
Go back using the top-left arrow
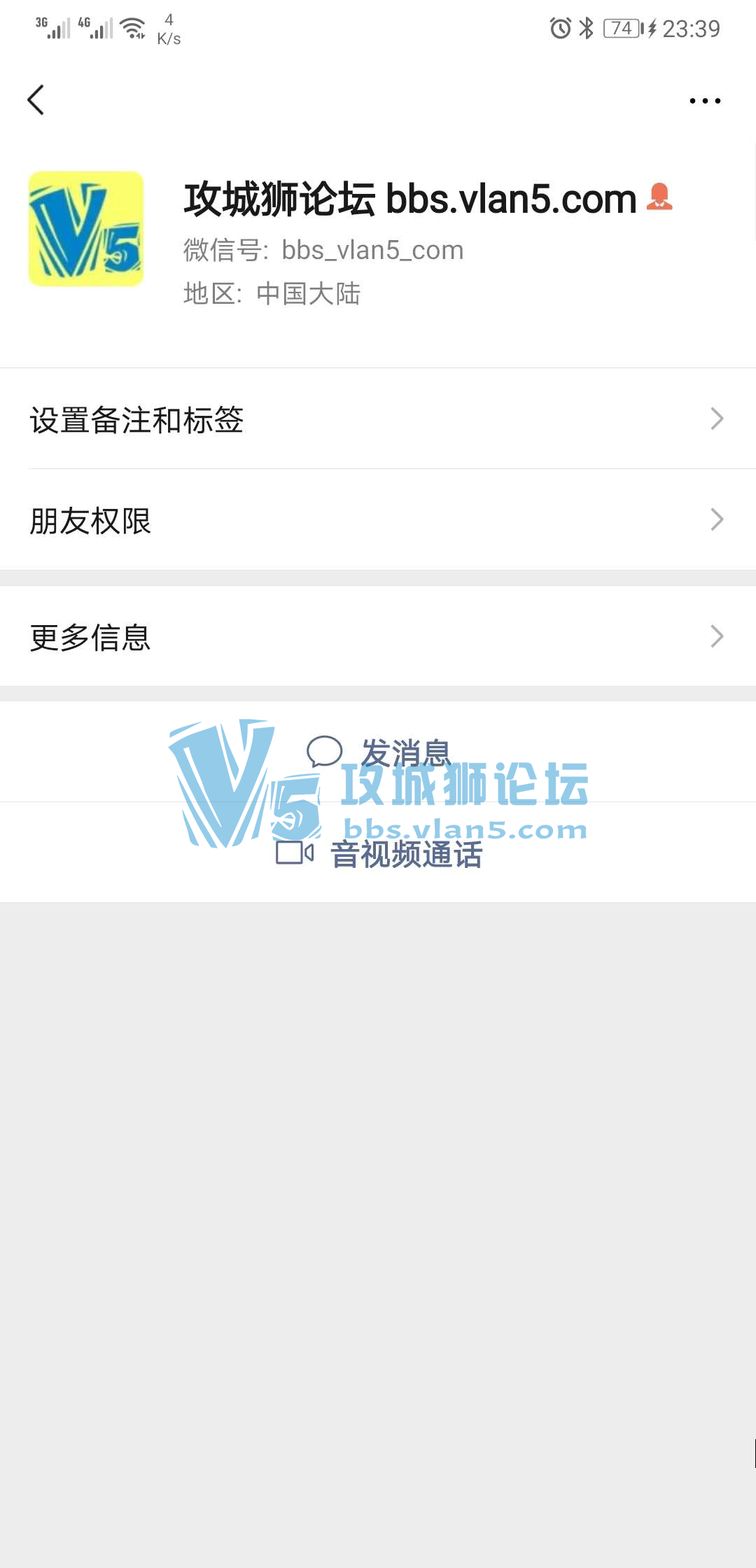[36, 100]
